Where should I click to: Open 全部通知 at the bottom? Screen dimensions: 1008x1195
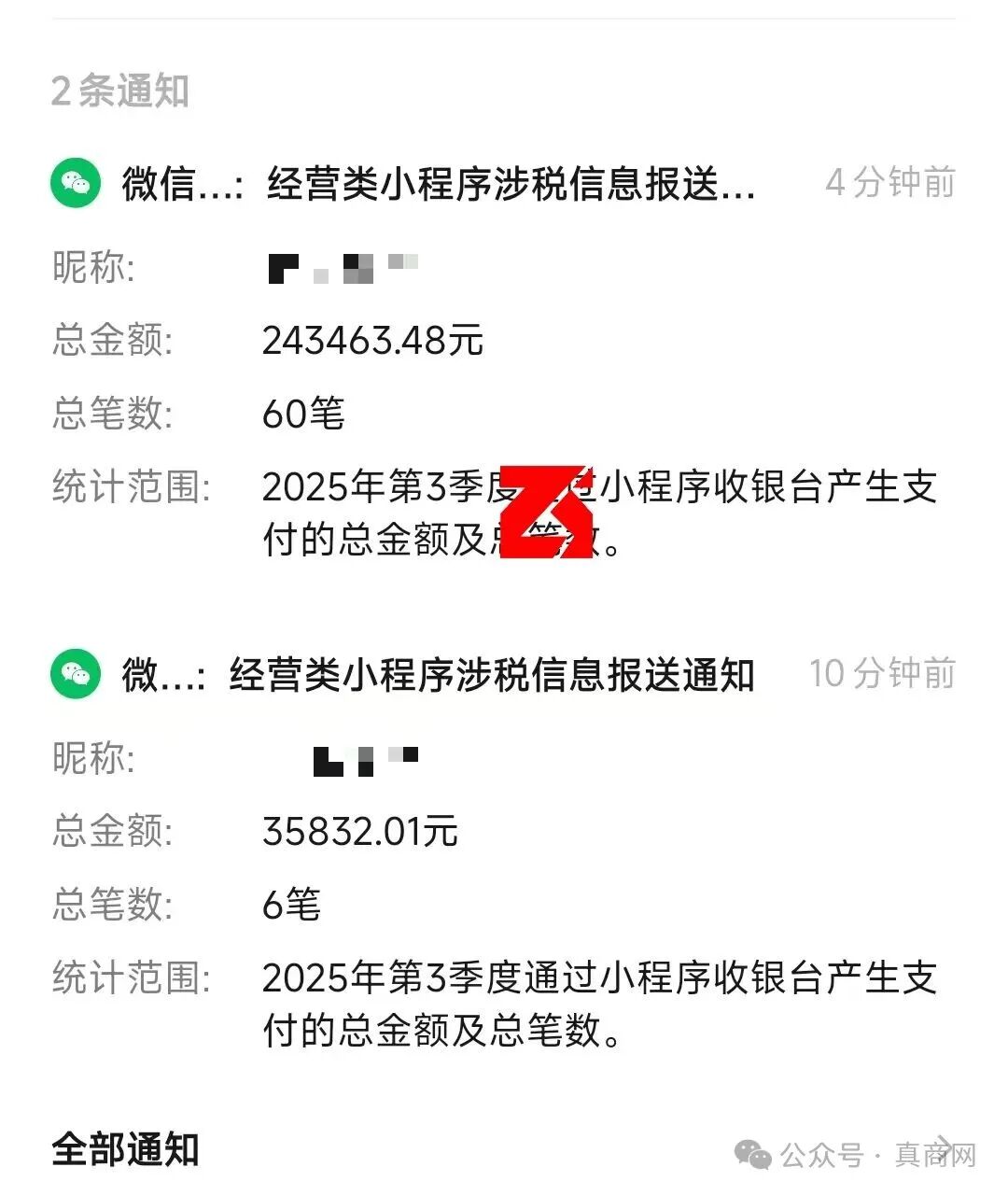click(126, 1150)
